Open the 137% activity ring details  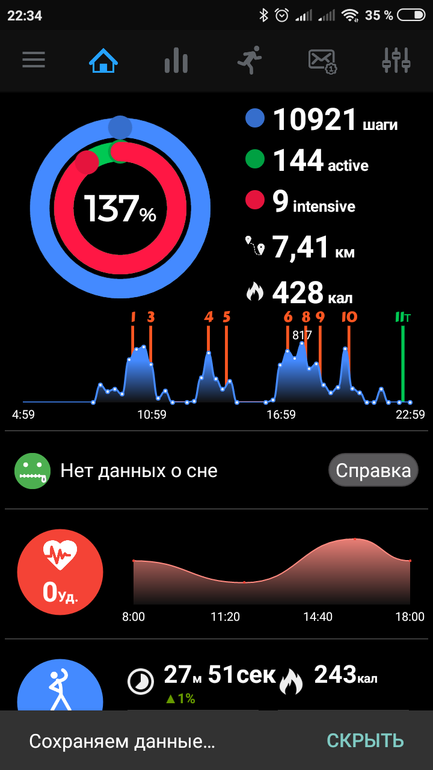[120, 207]
